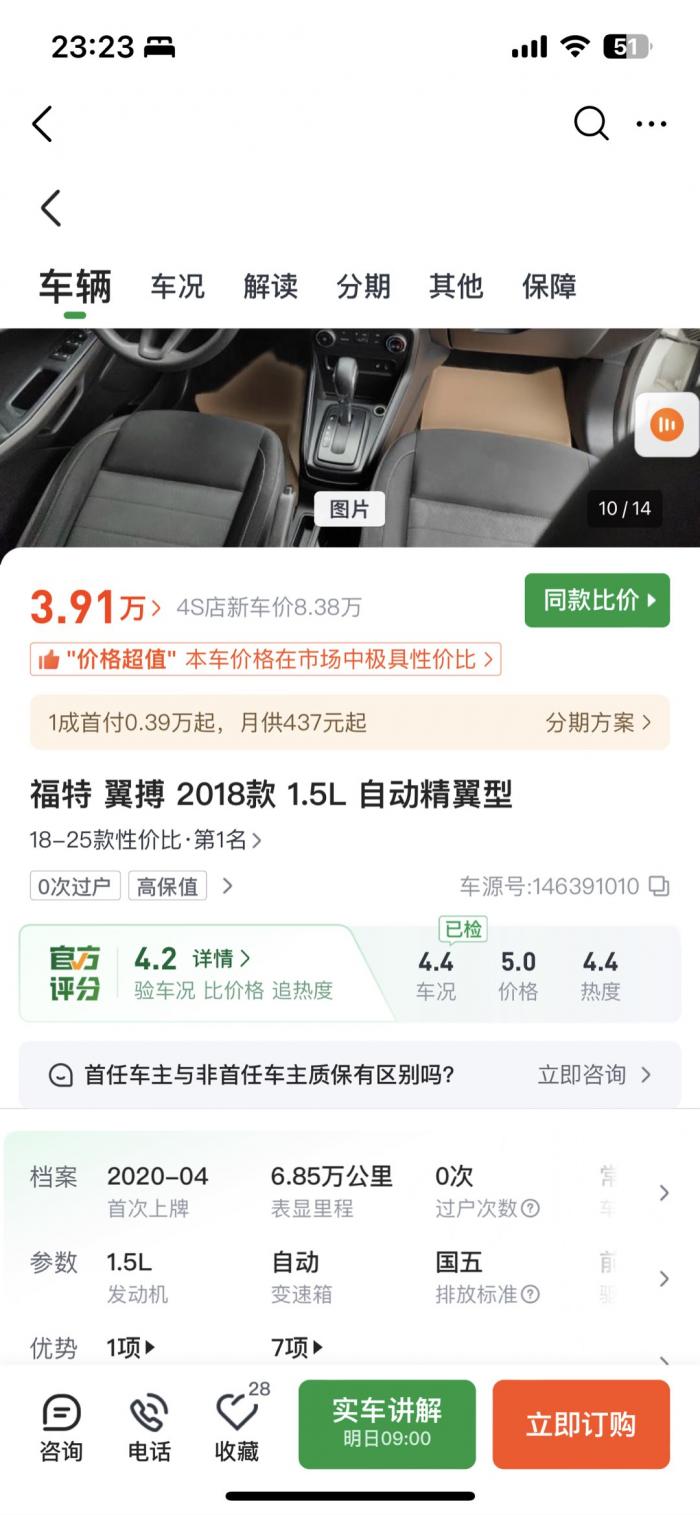Switch to the 车况 tab
Screen dimensions: 700x1515
coord(178,287)
